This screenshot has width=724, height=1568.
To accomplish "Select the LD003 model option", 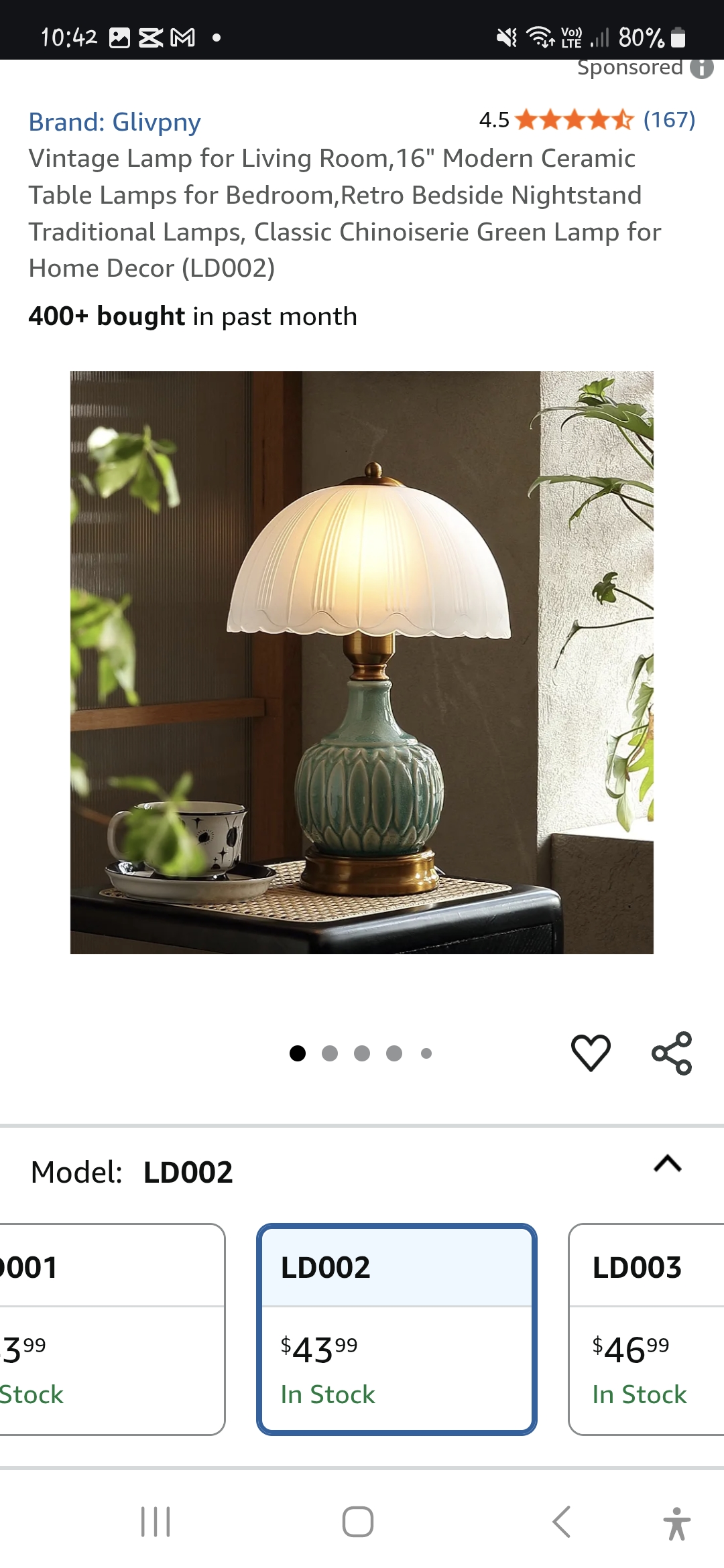I will tap(646, 1329).
